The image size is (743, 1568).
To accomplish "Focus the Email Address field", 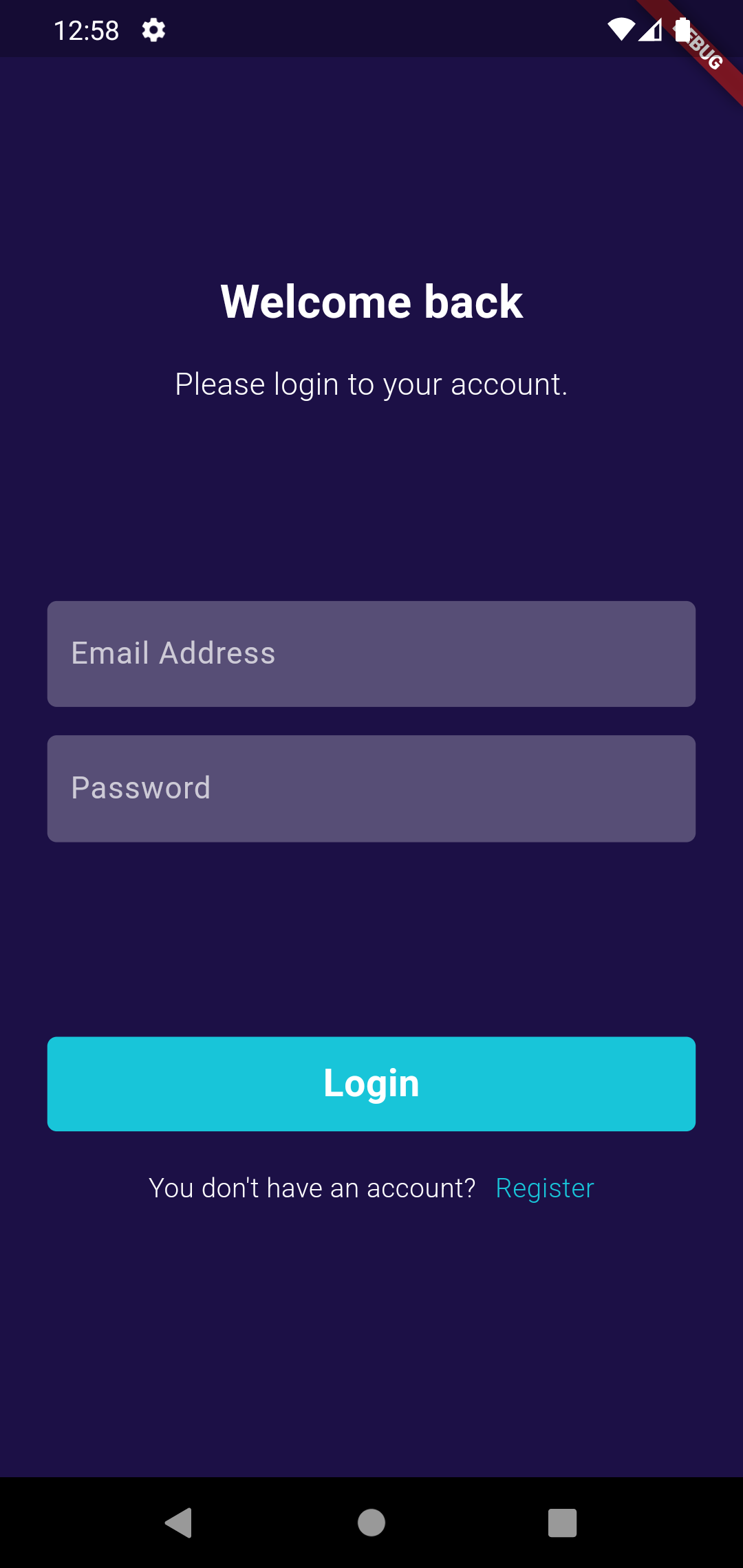I will [371, 653].
